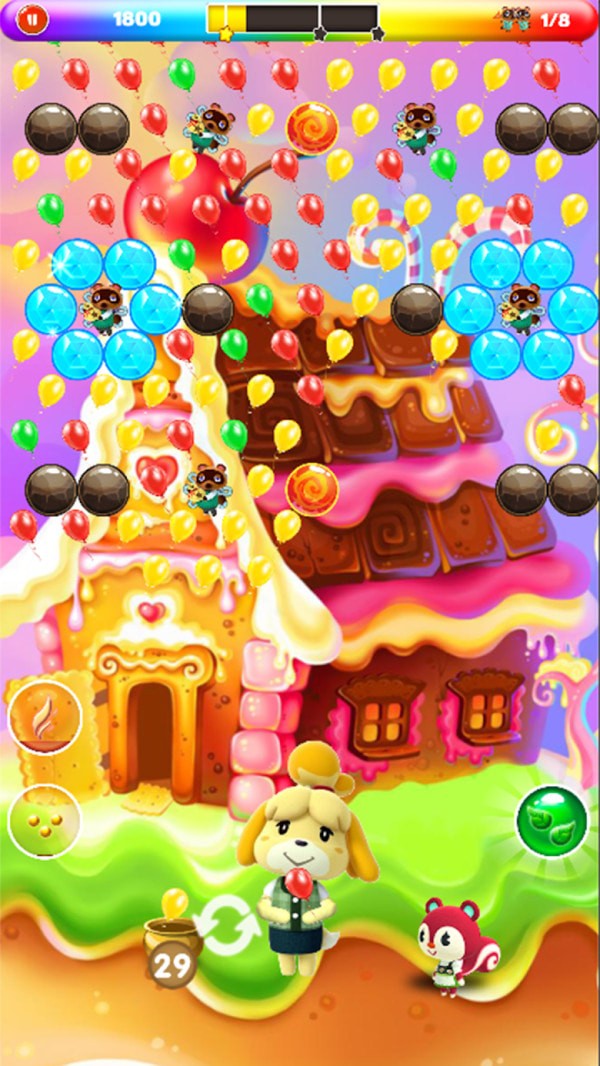Pause the game
Image resolution: width=600 pixels, height=1066 pixels.
33,18
